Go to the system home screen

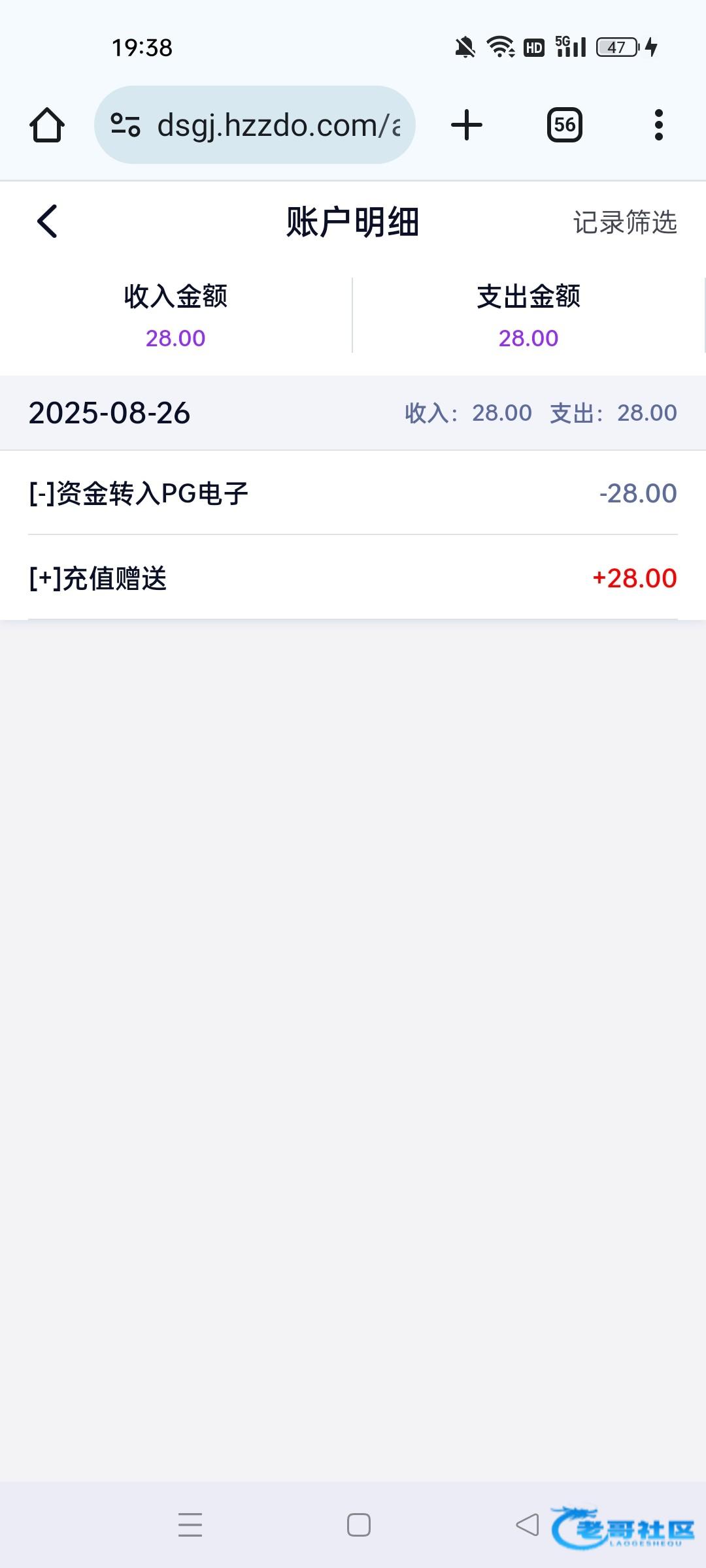359,1525
